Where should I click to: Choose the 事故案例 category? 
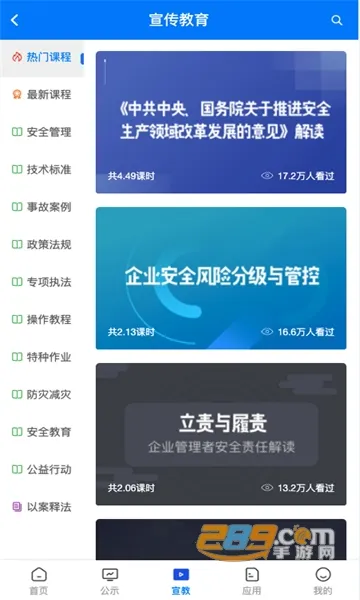pyautogui.click(x=41, y=207)
